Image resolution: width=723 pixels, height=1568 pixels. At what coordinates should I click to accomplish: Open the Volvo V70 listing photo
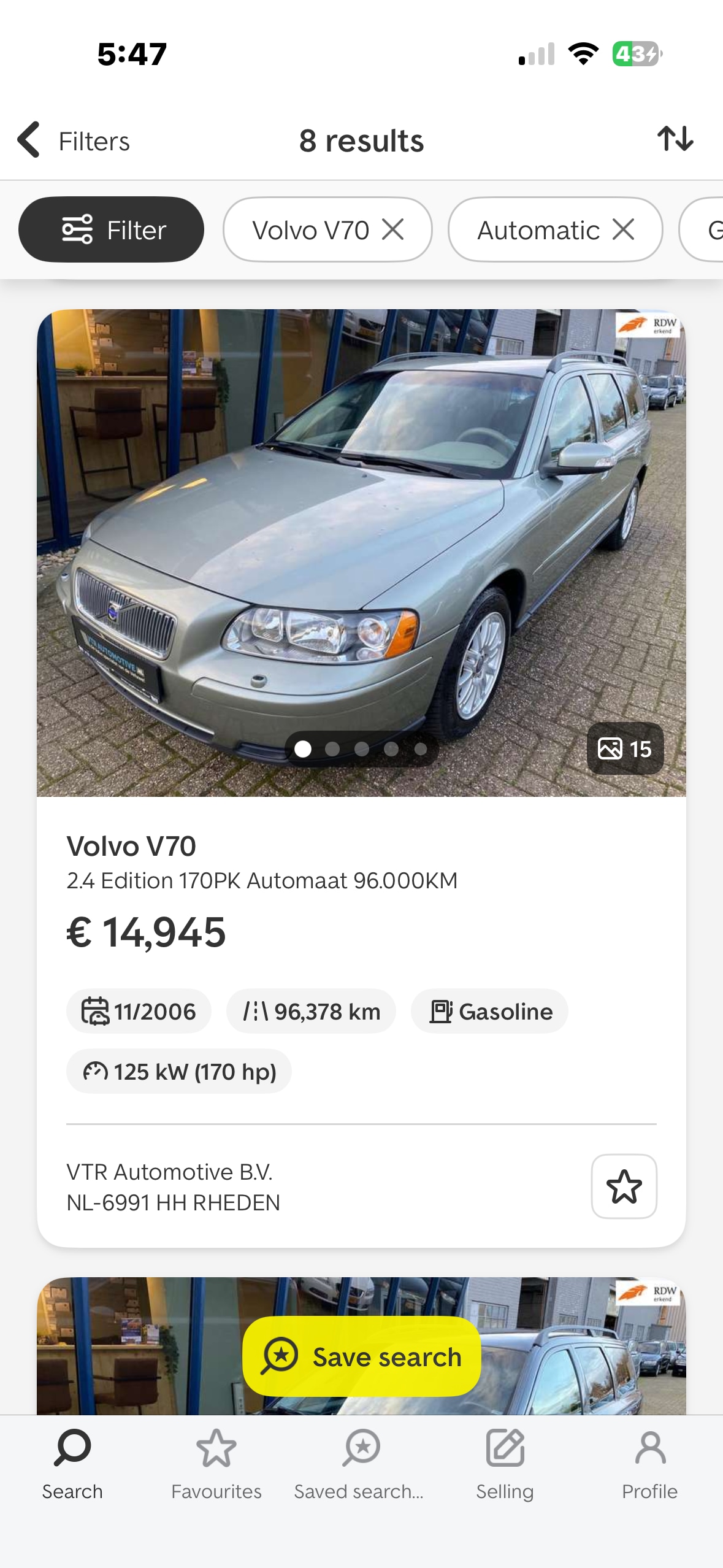pyautogui.click(x=362, y=552)
